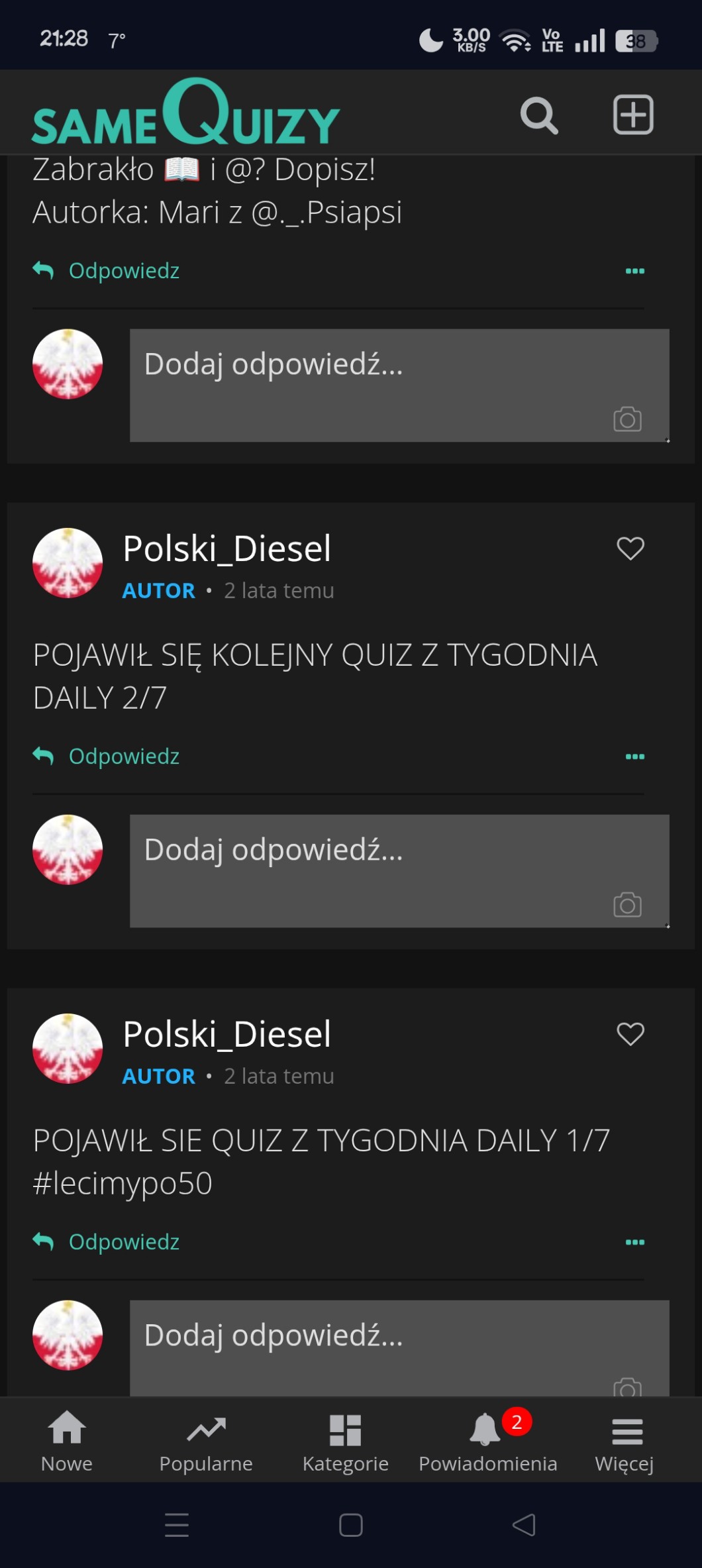Open options menu for DAILY 1/7 comment
The height and width of the screenshot is (1568, 702).
(x=634, y=1242)
